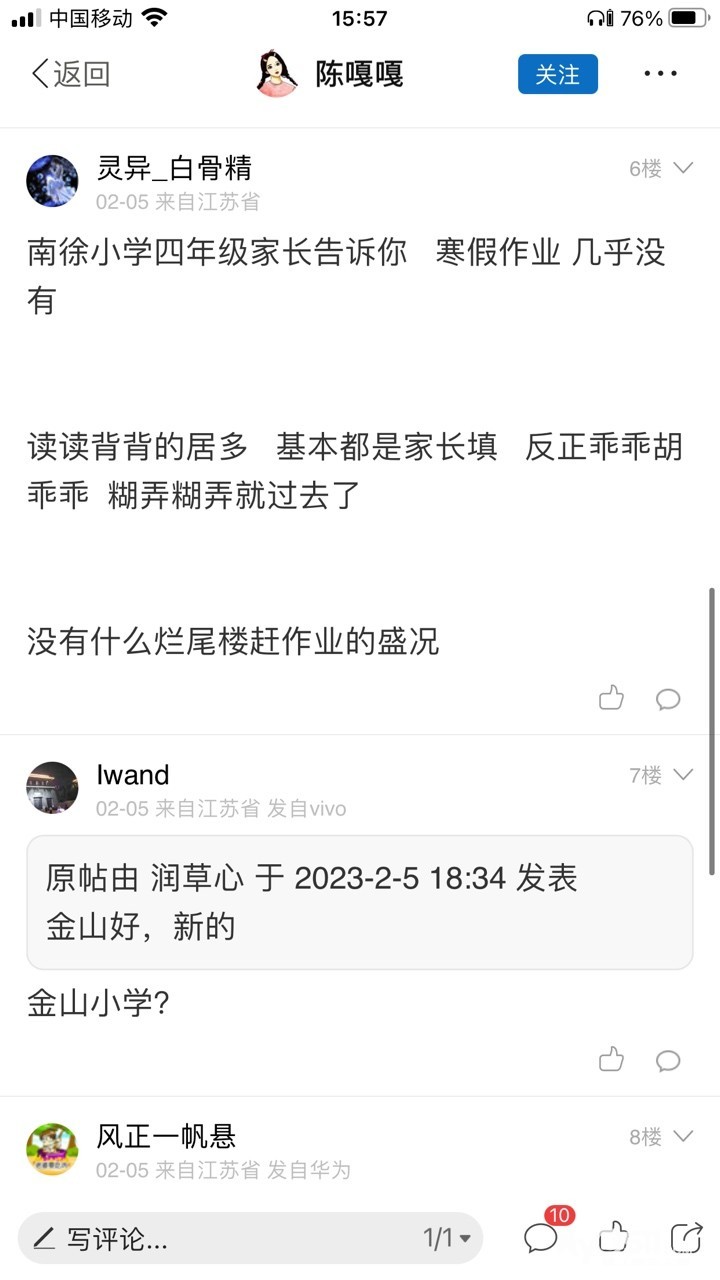Open 风正一帆悬's avatar profile

[x=52, y=1149]
